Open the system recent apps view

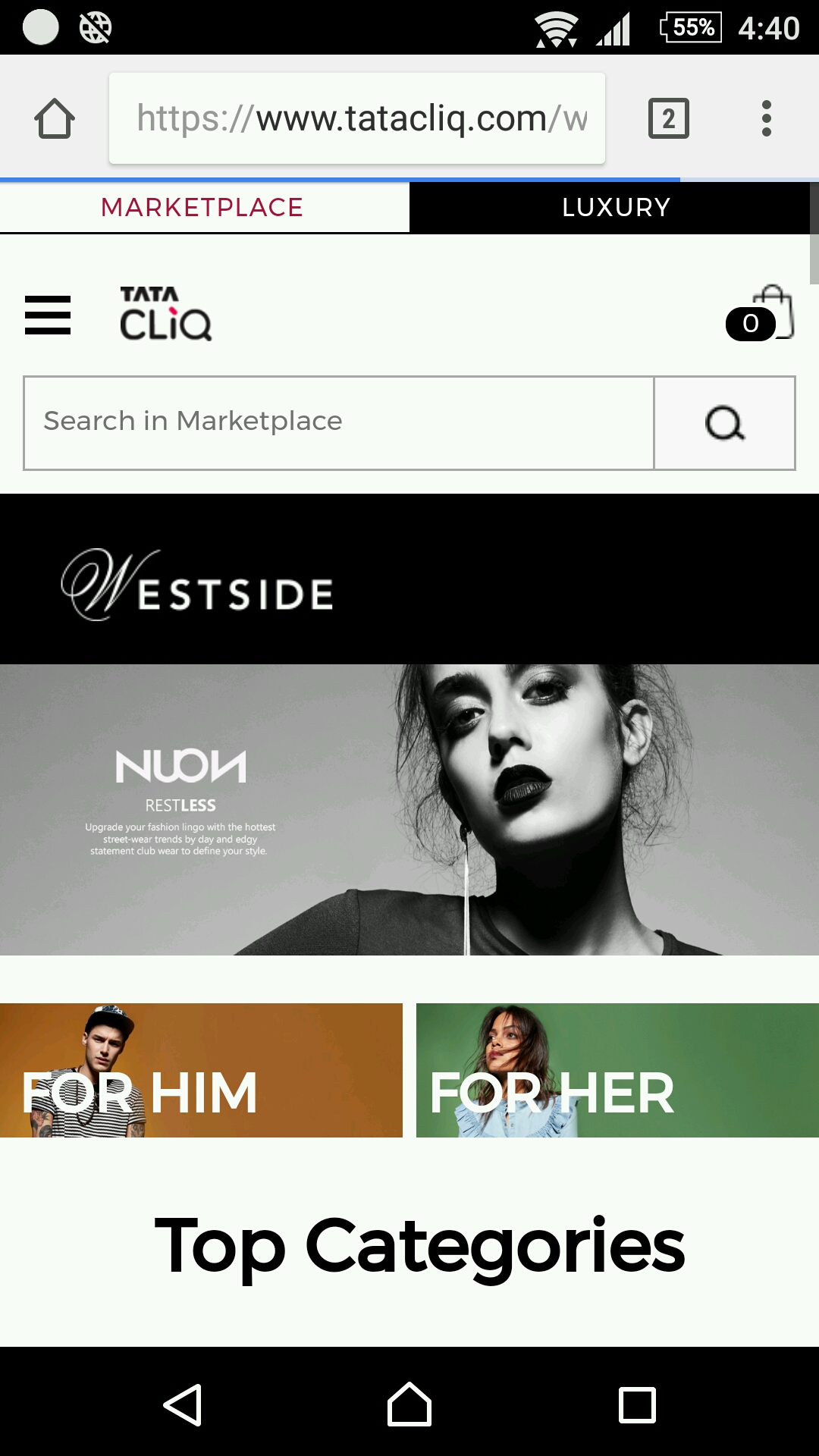(x=637, y=1404)
